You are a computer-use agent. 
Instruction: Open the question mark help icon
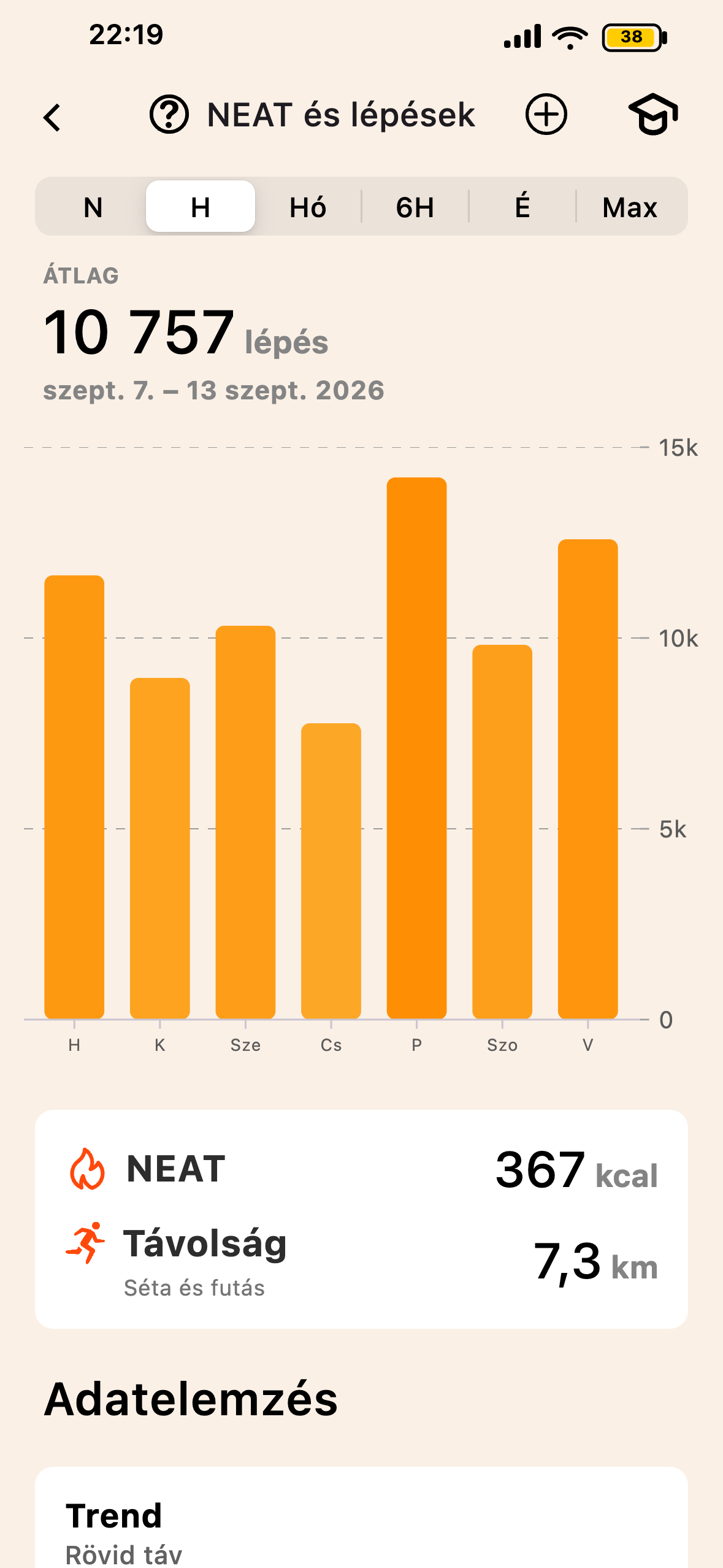(169, 115)
